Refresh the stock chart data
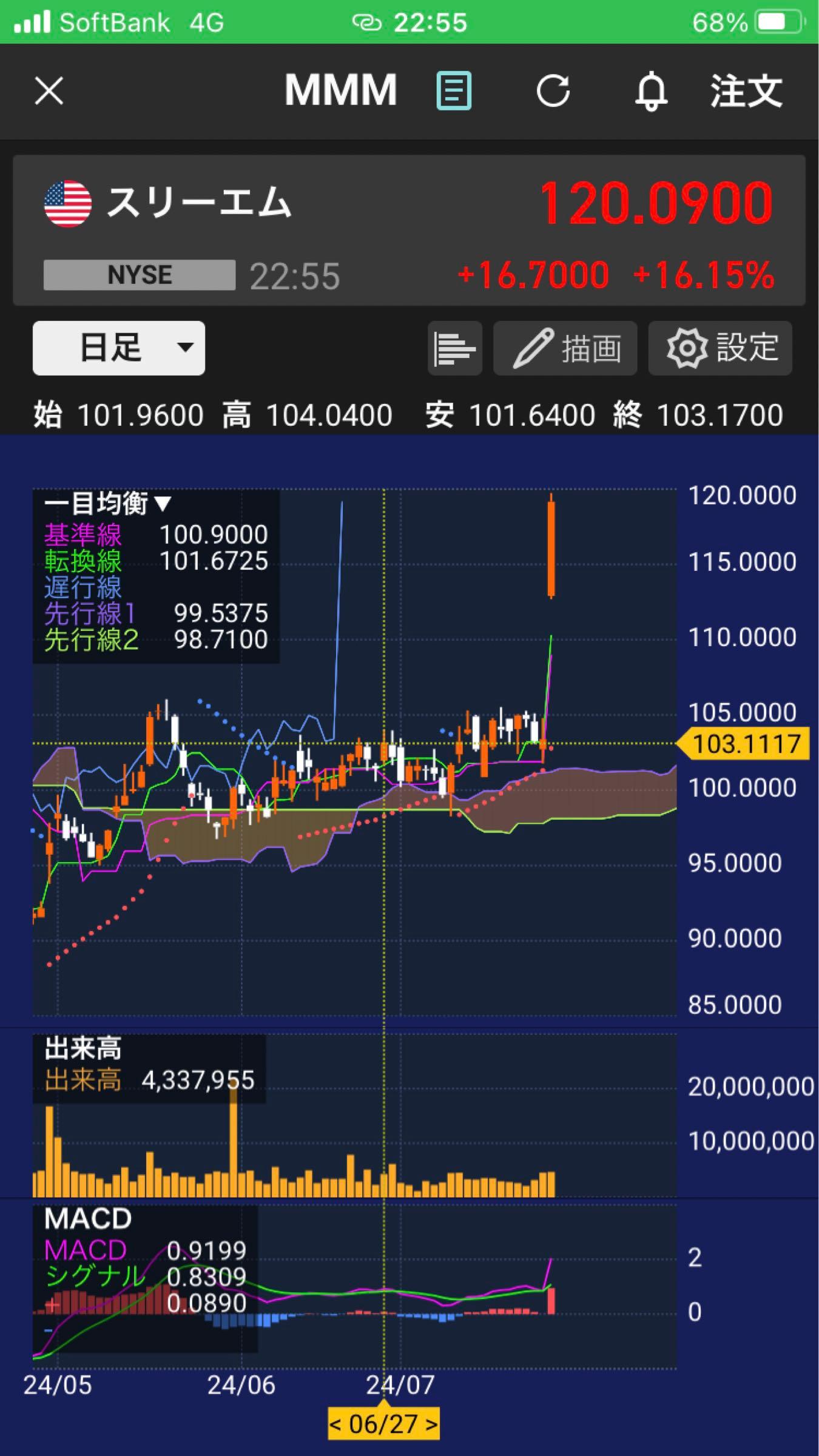 pyautogui.click(x=553, y=92)
